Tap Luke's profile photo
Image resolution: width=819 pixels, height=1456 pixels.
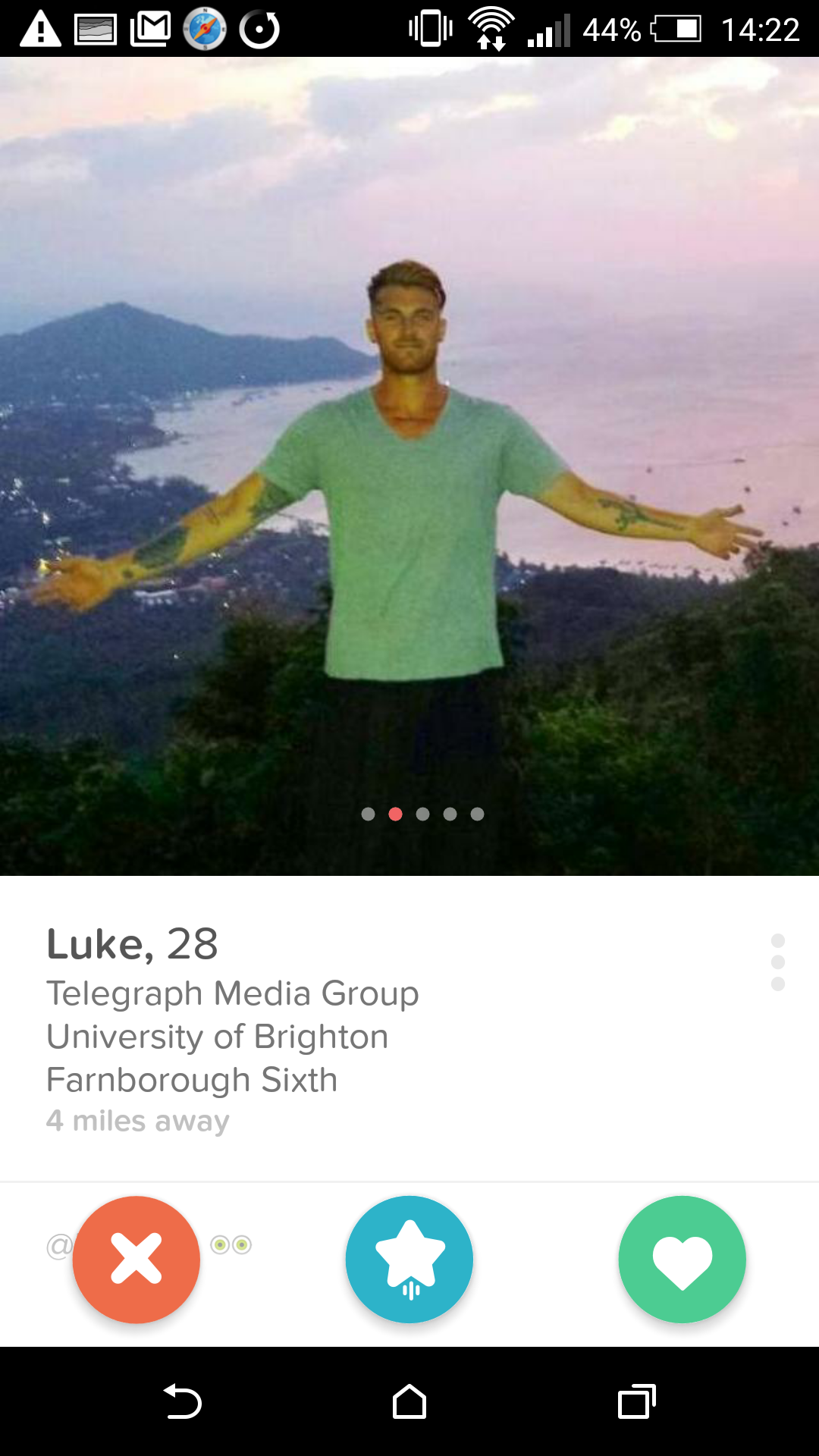tap(409, 466)
